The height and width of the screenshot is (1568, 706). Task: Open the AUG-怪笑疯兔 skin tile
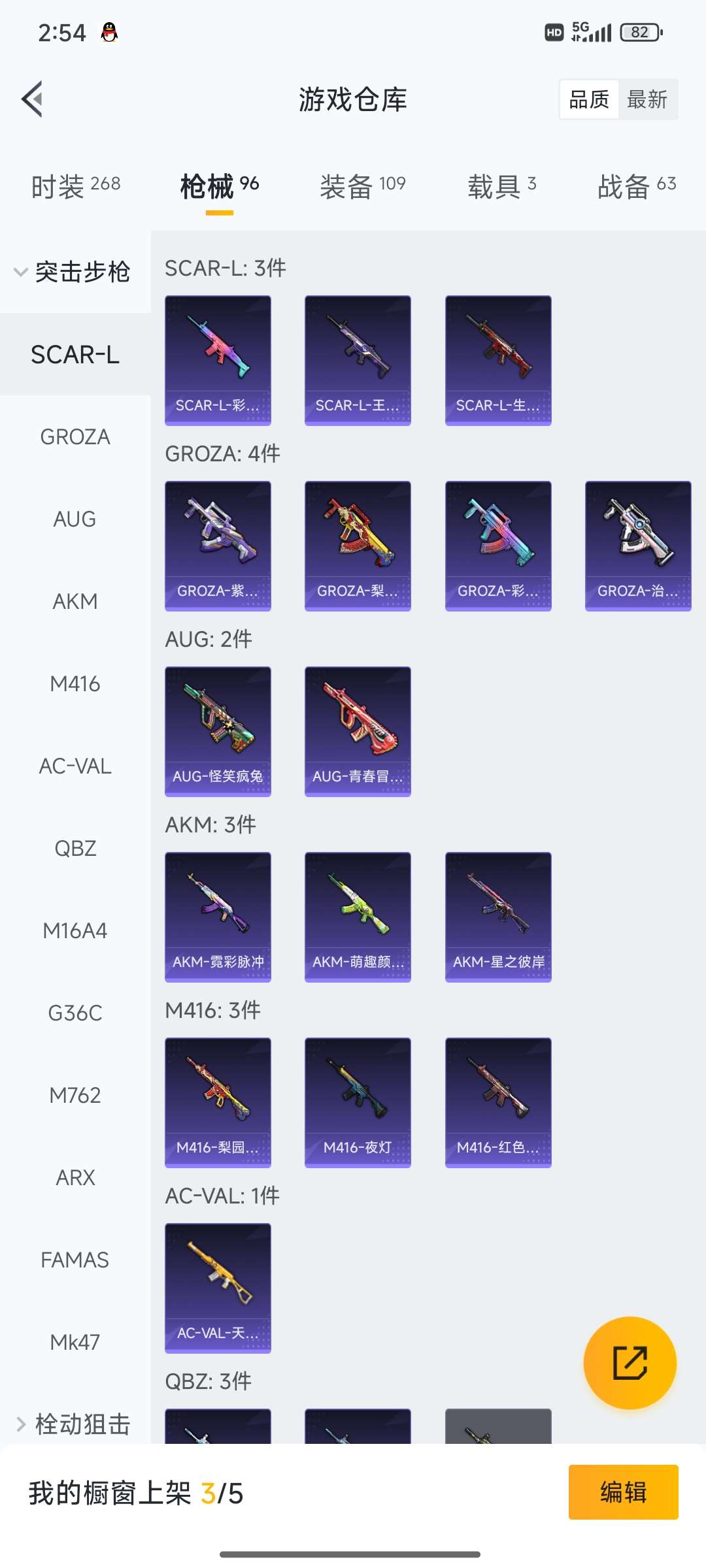point(218,731)
